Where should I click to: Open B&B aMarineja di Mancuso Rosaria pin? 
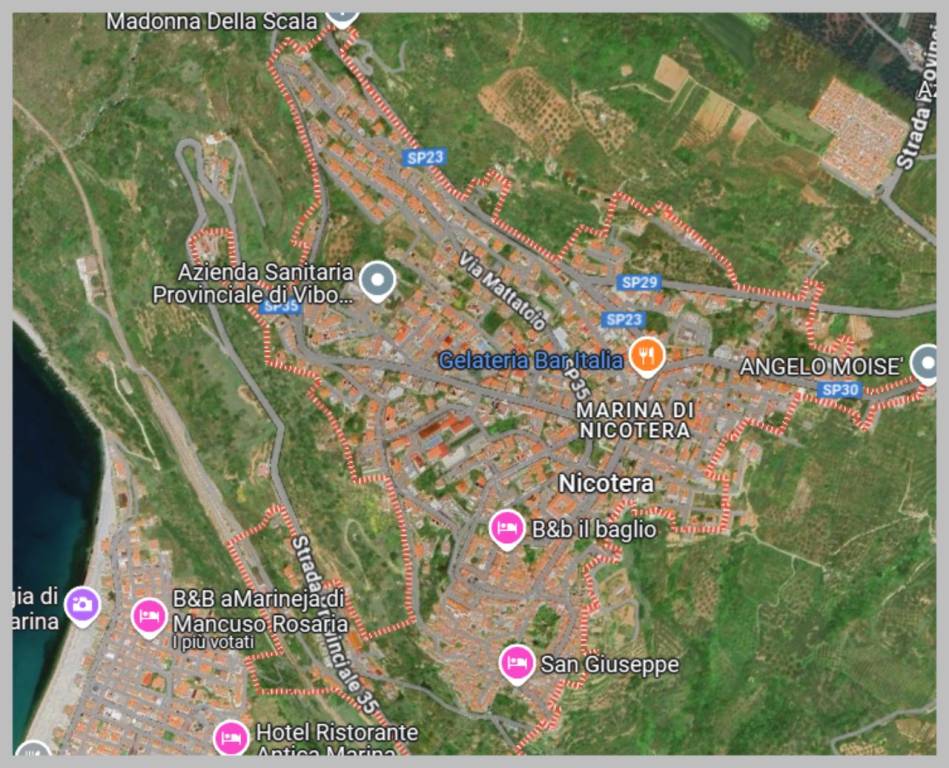150,616
